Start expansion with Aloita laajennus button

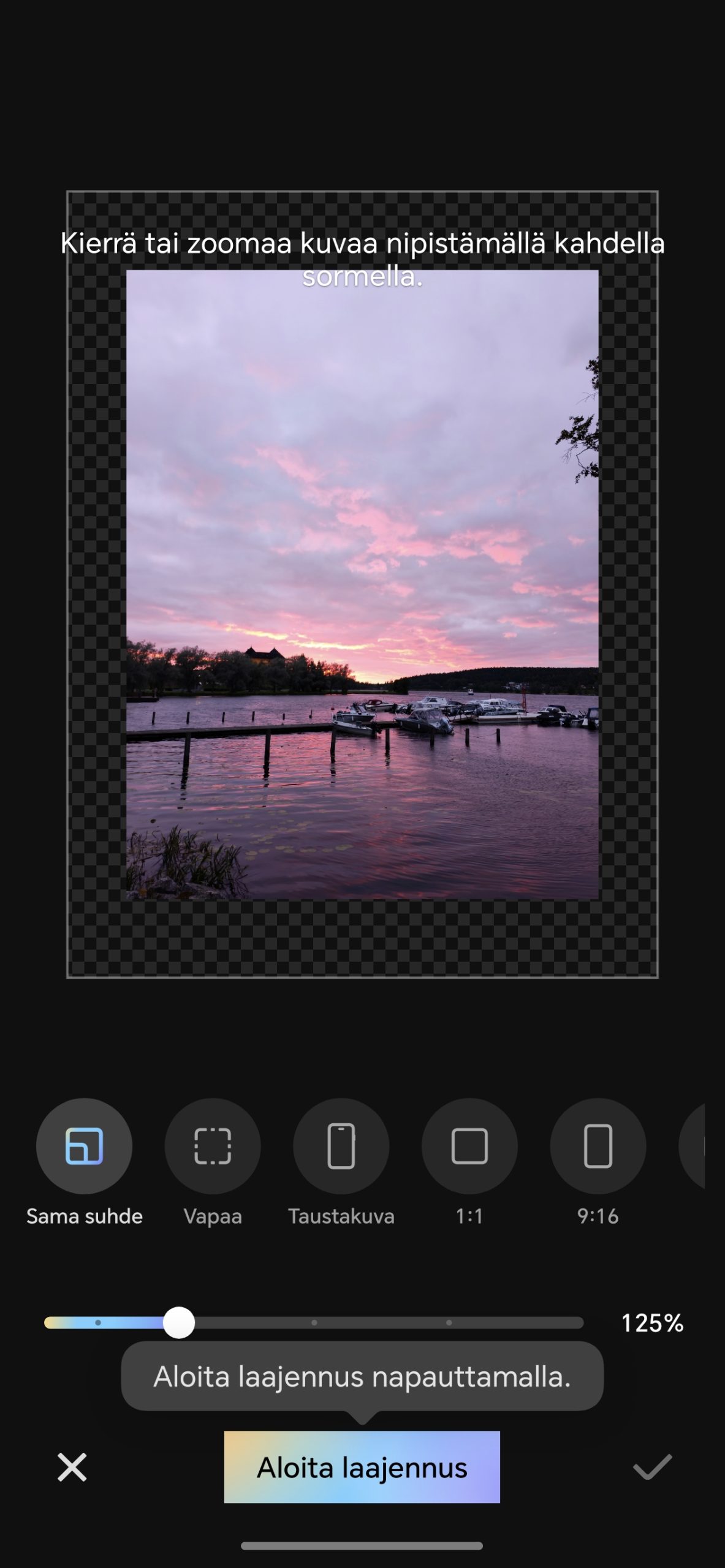coord(362,1467)
